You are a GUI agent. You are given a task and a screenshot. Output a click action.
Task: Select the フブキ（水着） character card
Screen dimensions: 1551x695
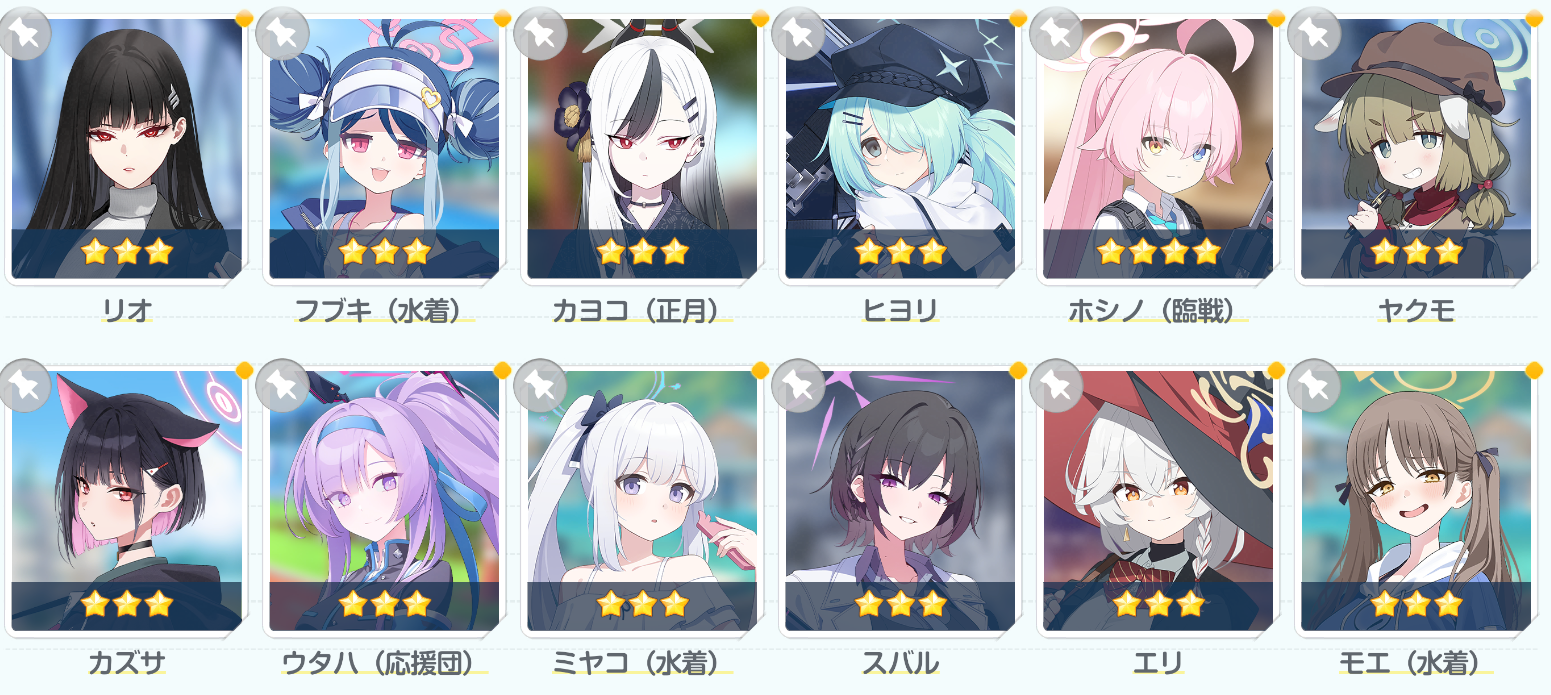(384, 150)
